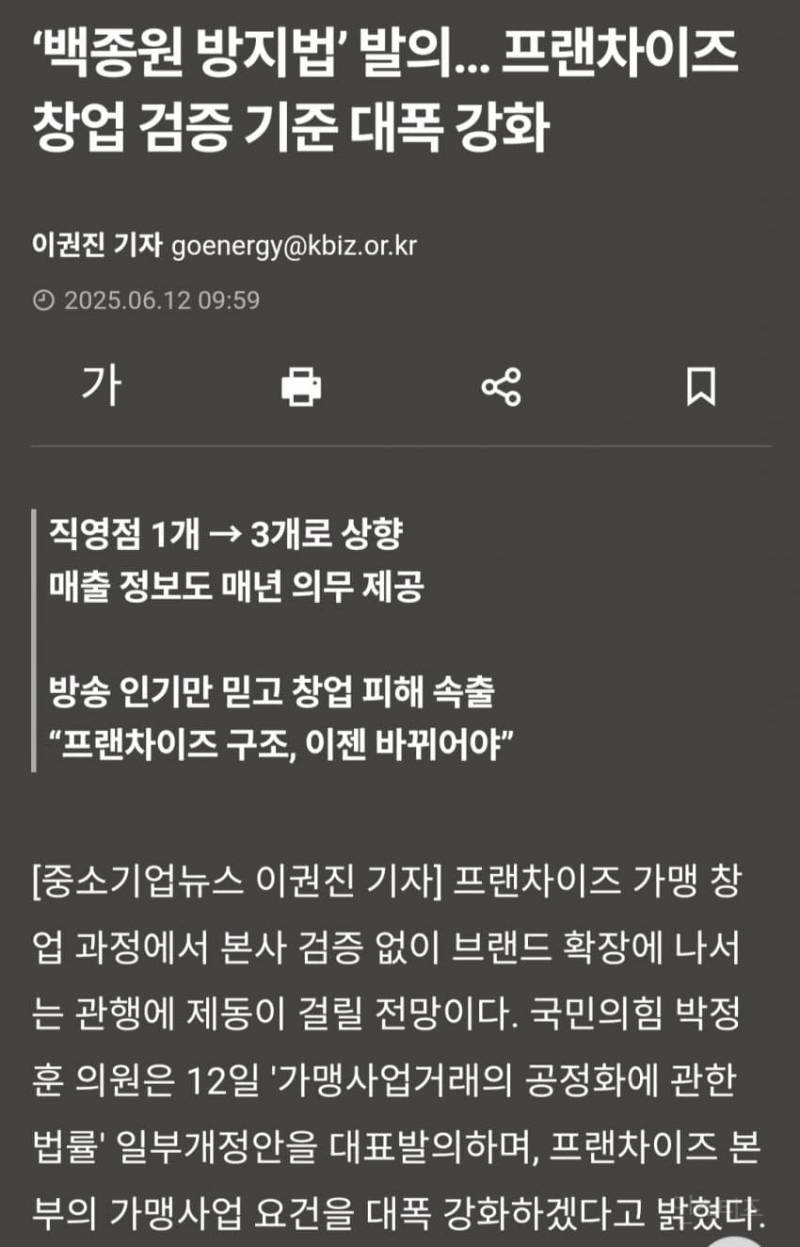Open reporter 이권진's email address
The height and width of the screenshot is (1247, 800).
294,246
